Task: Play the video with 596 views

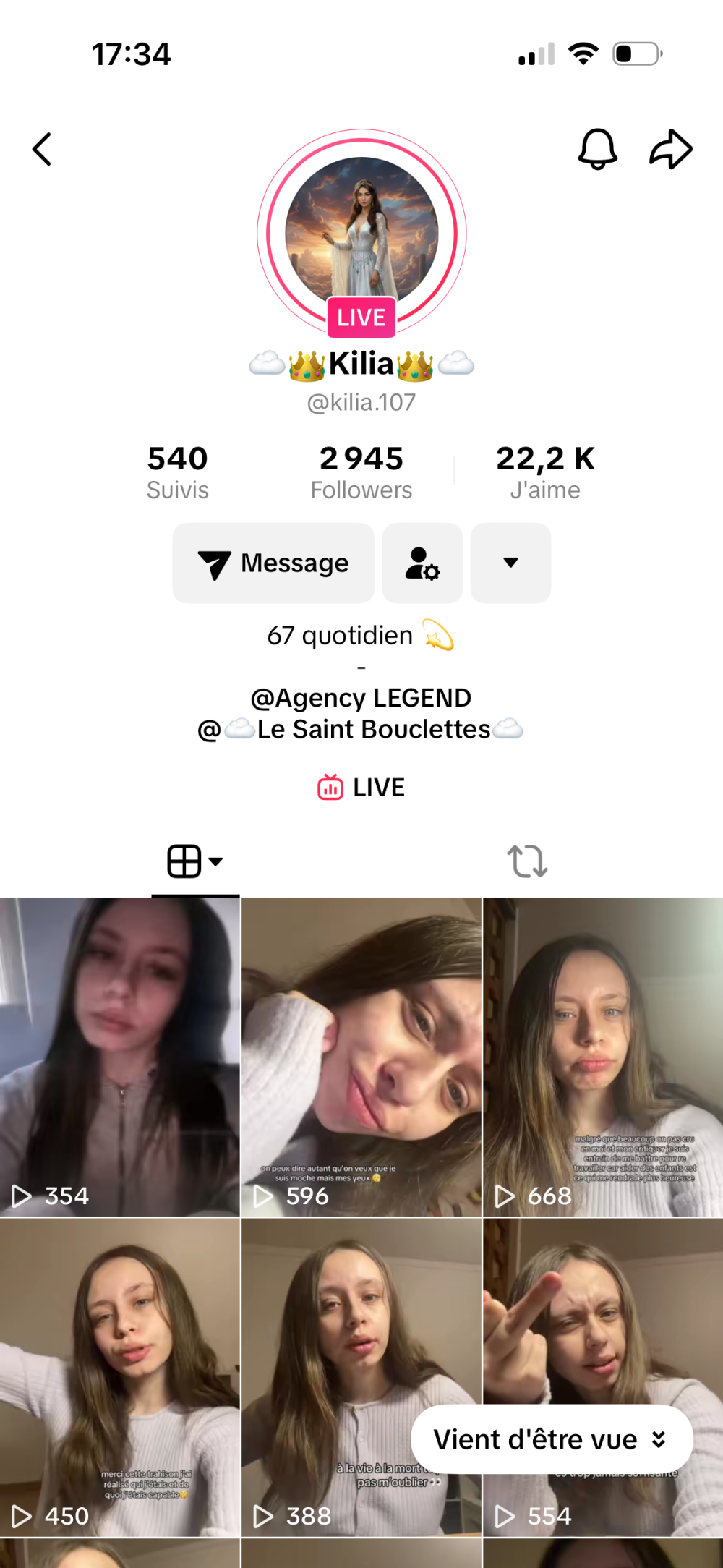Action: 361,1056
